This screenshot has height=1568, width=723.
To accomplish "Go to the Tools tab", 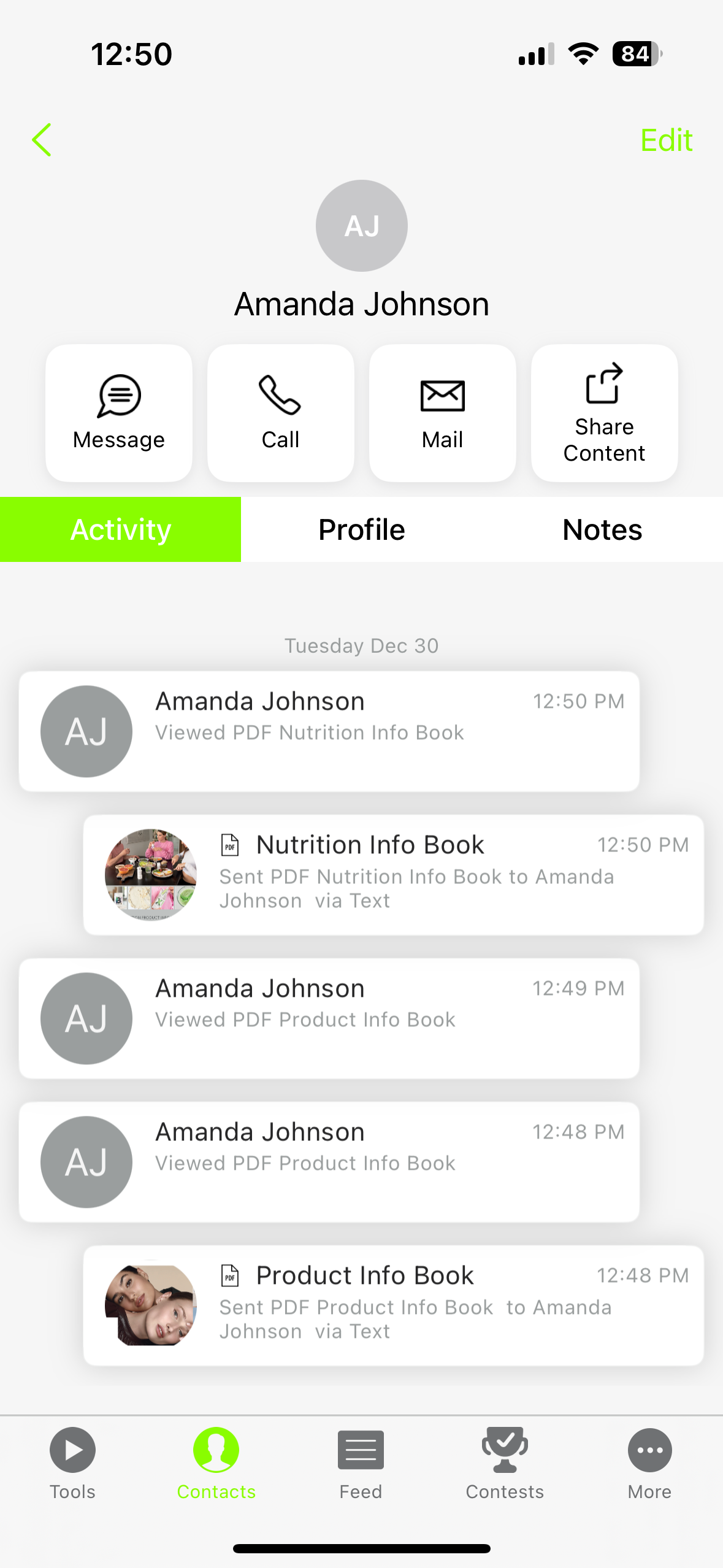I will (x=72, y=1463).
